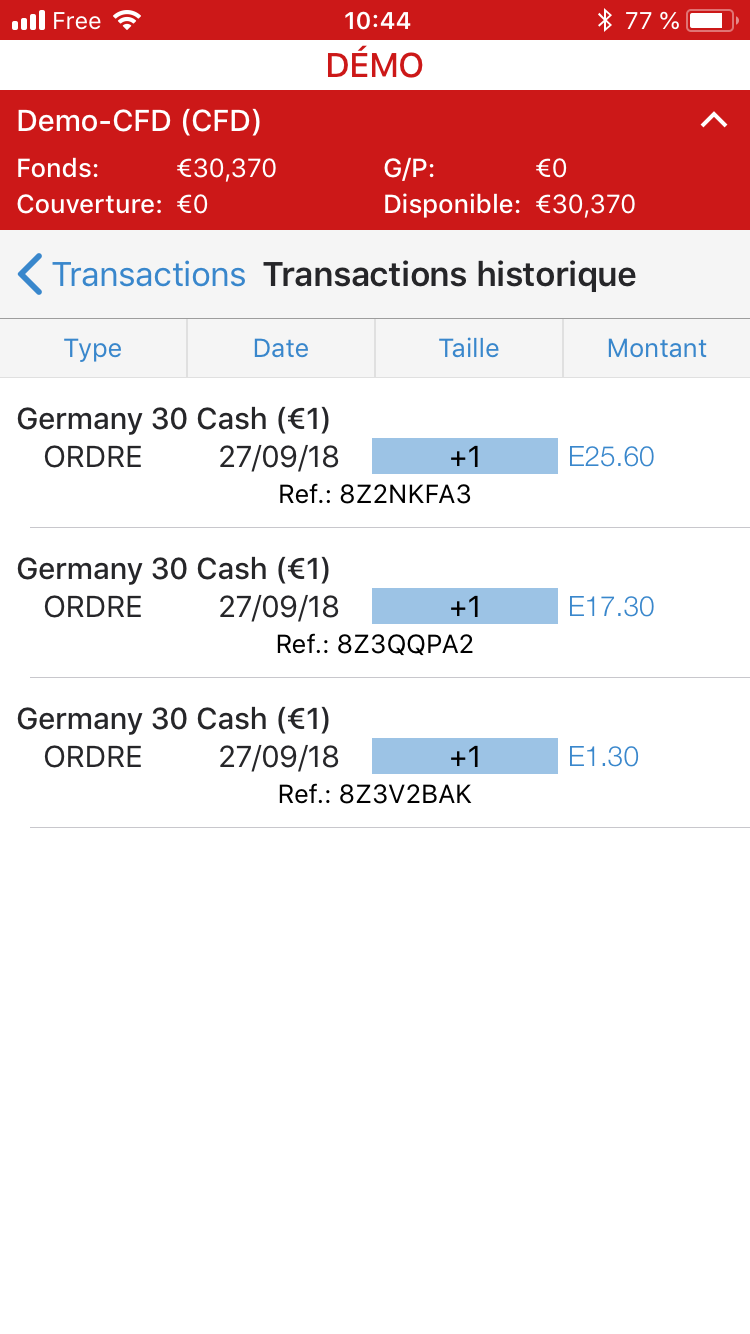This screenshot has height=1334, width=750.
Task: View the order with ref 8Z3V2BAK
Action: coord(375,756)
